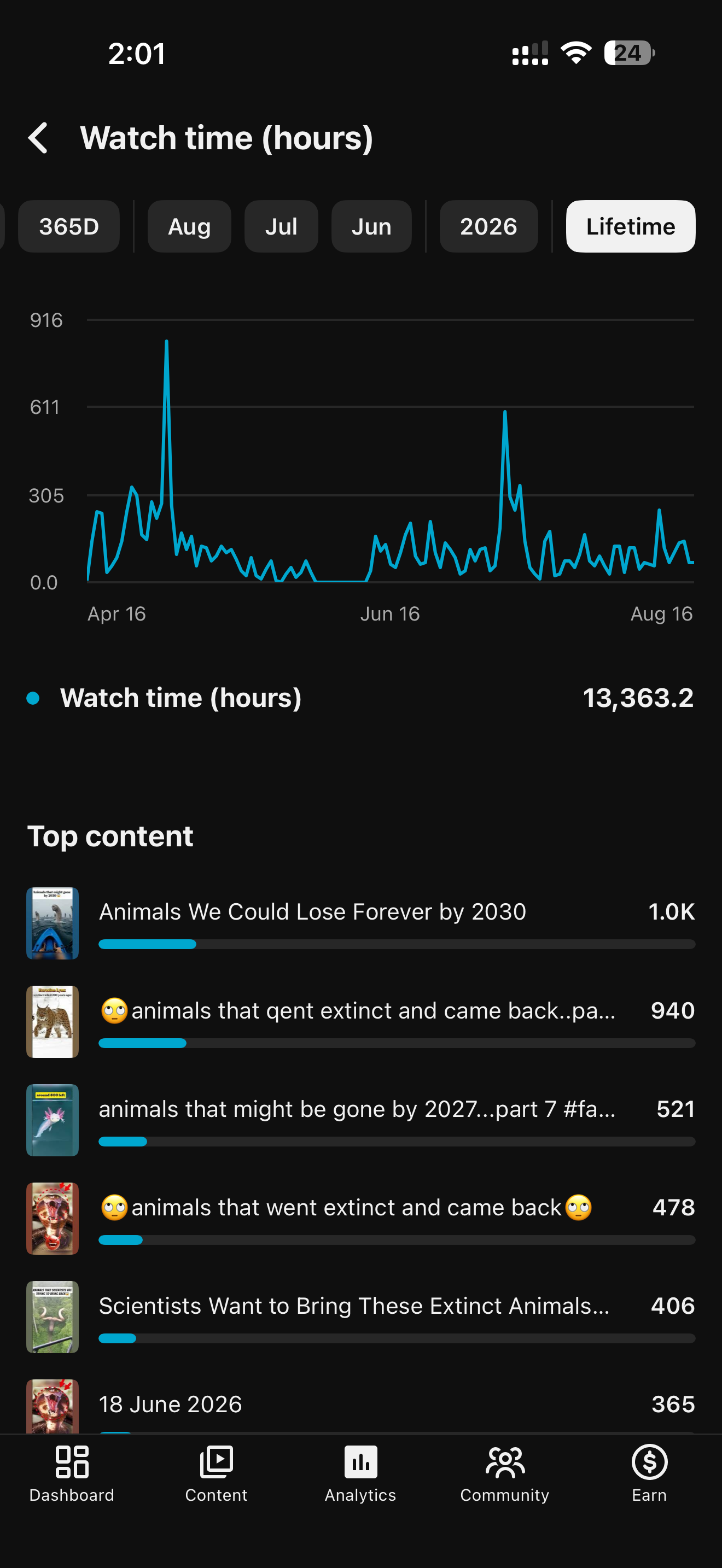Switch to the Dashboard tab
This screenshot has width=722, height=1568.
pyautogui.click(x=72, y=1473)
